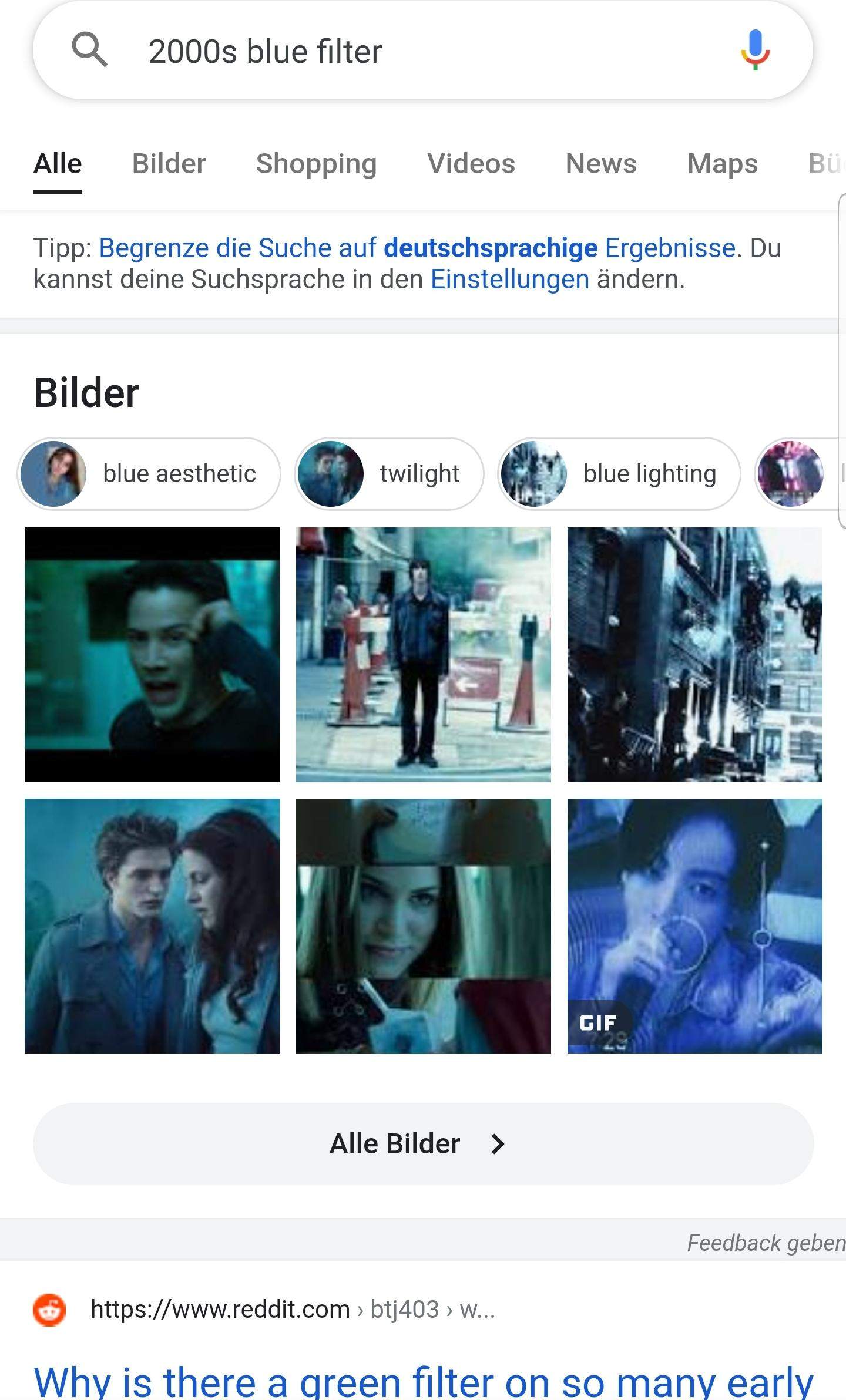Image resolution: width=846 pixels, height=1400 pixels.
Task: Select the twilight refinement chip
Action: point(419,473)
